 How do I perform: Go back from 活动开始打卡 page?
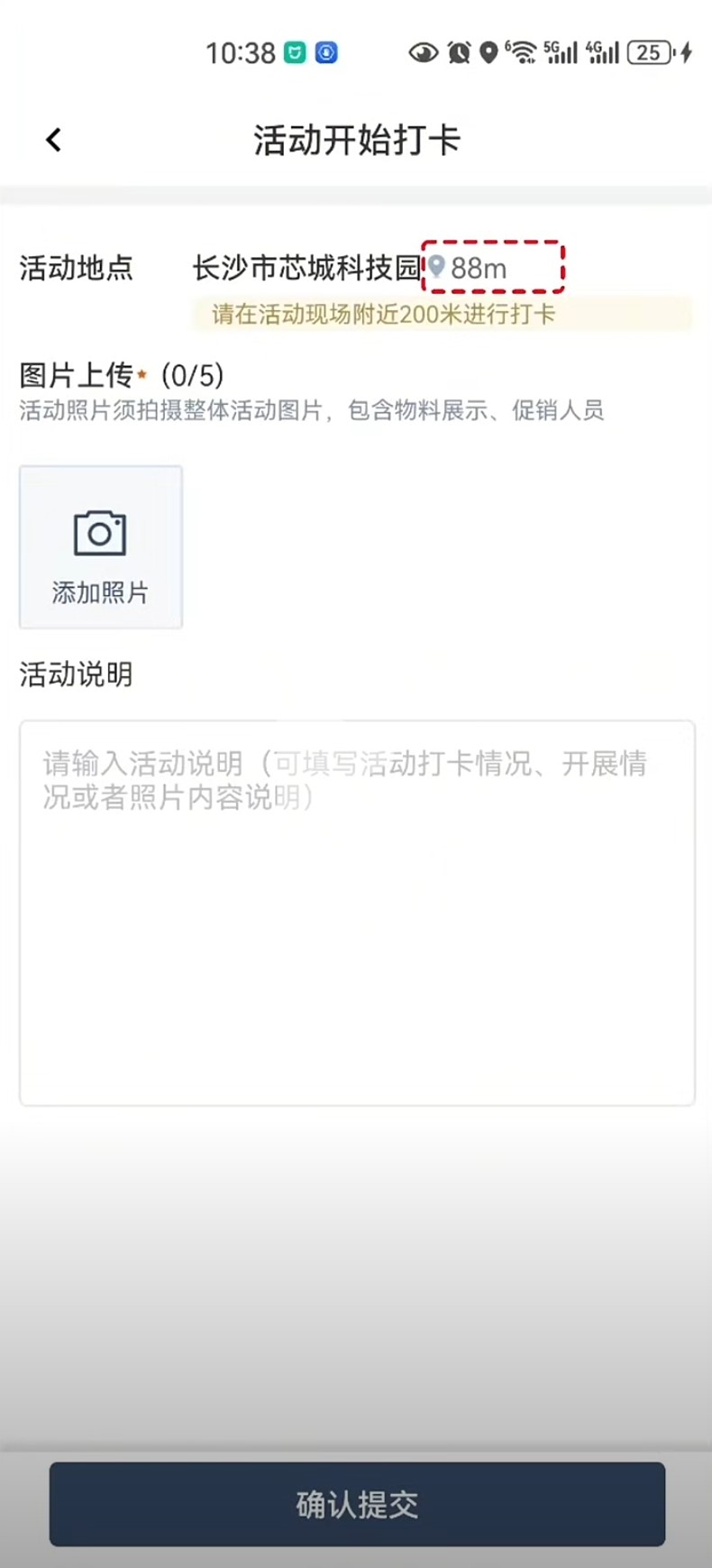click(x=54, y=140)
